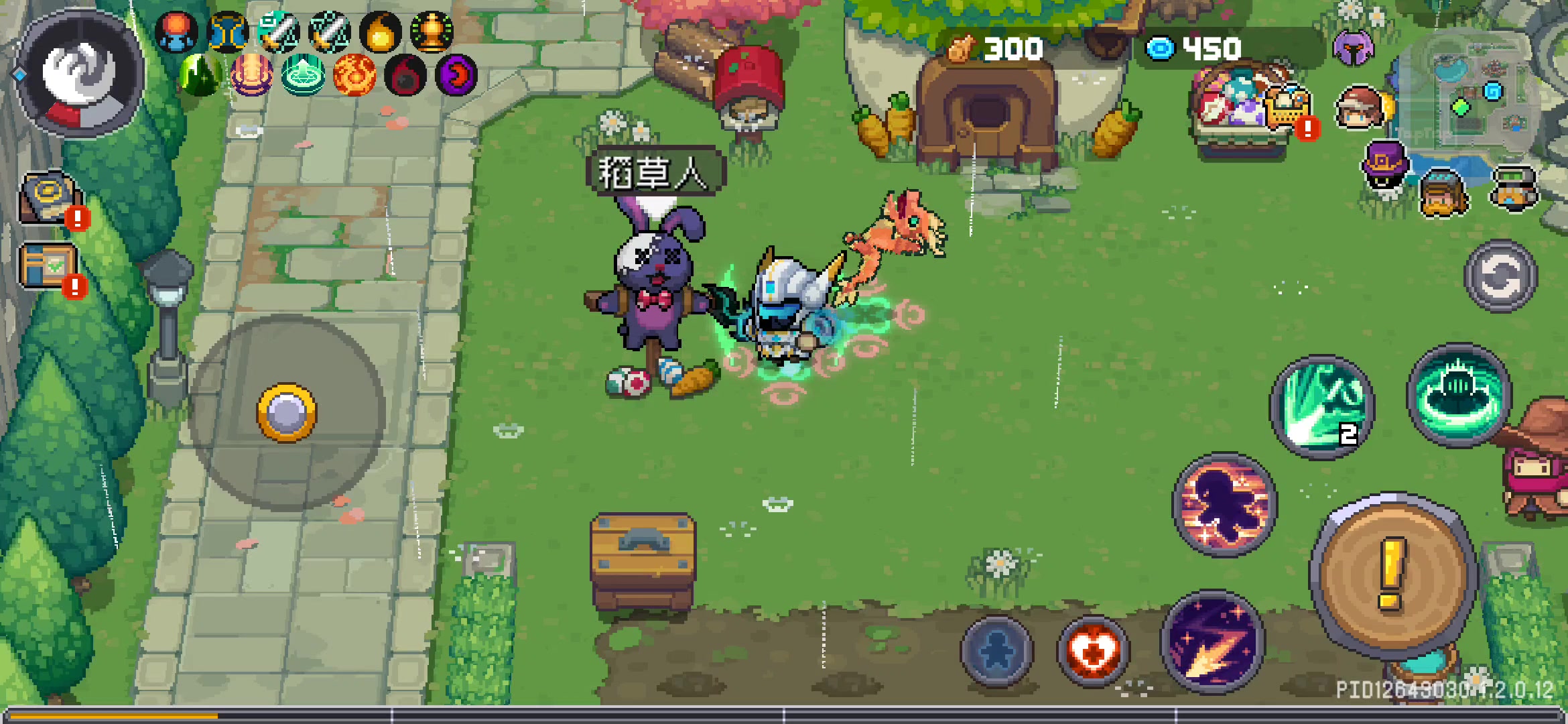Tap the large exclamation interact button
This screenshot has height=724, width=1568.
[1392, 575]
